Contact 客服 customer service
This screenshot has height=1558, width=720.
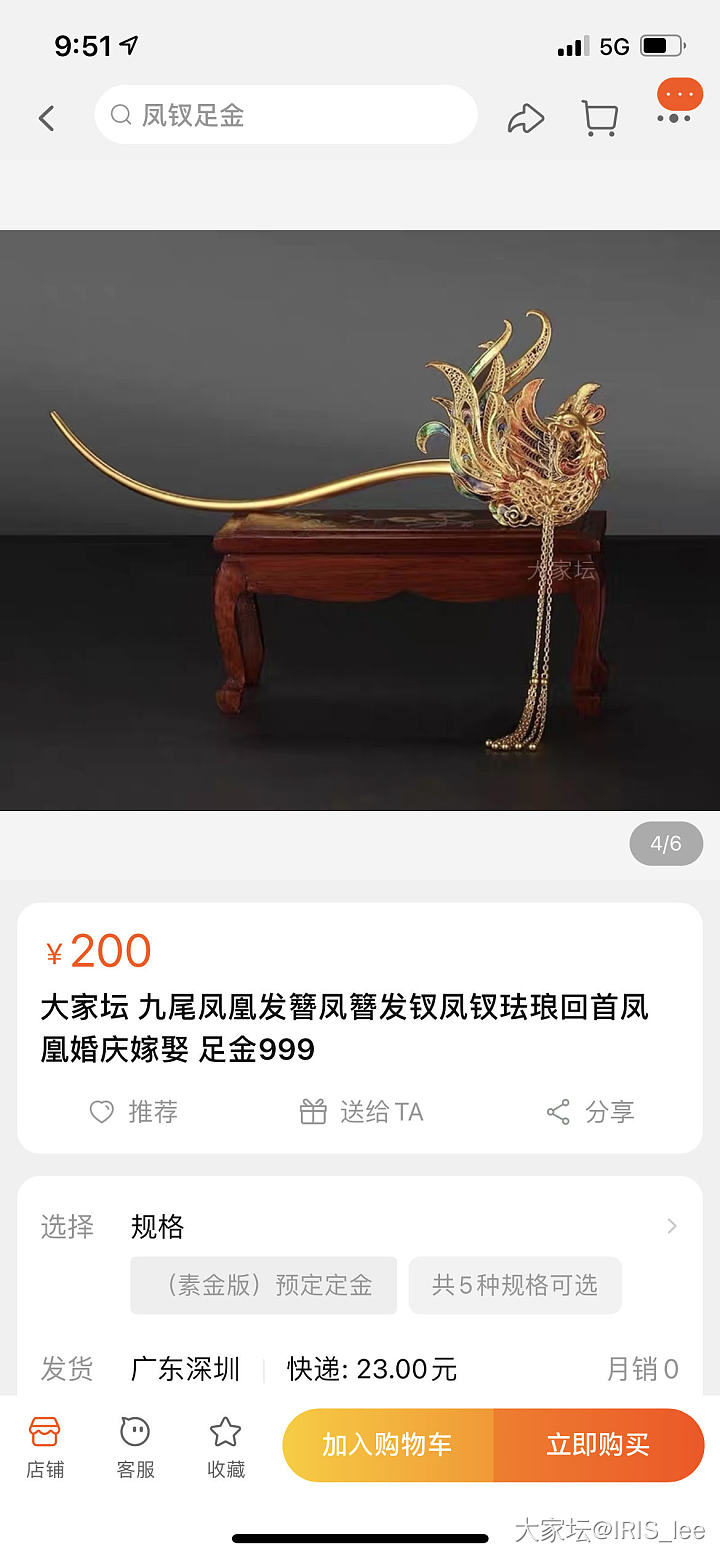(135, 1446)
